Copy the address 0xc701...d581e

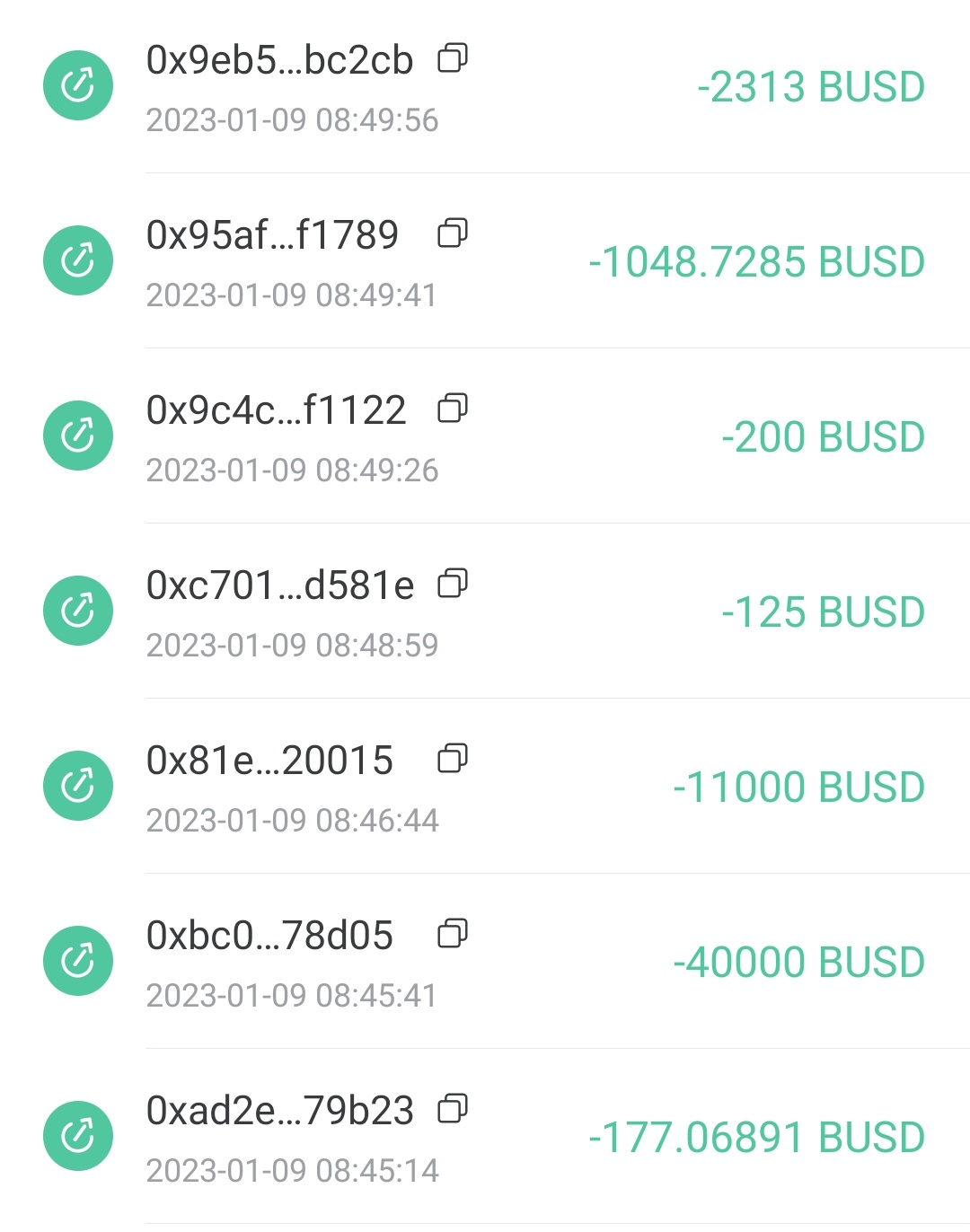tap(453, 584)
